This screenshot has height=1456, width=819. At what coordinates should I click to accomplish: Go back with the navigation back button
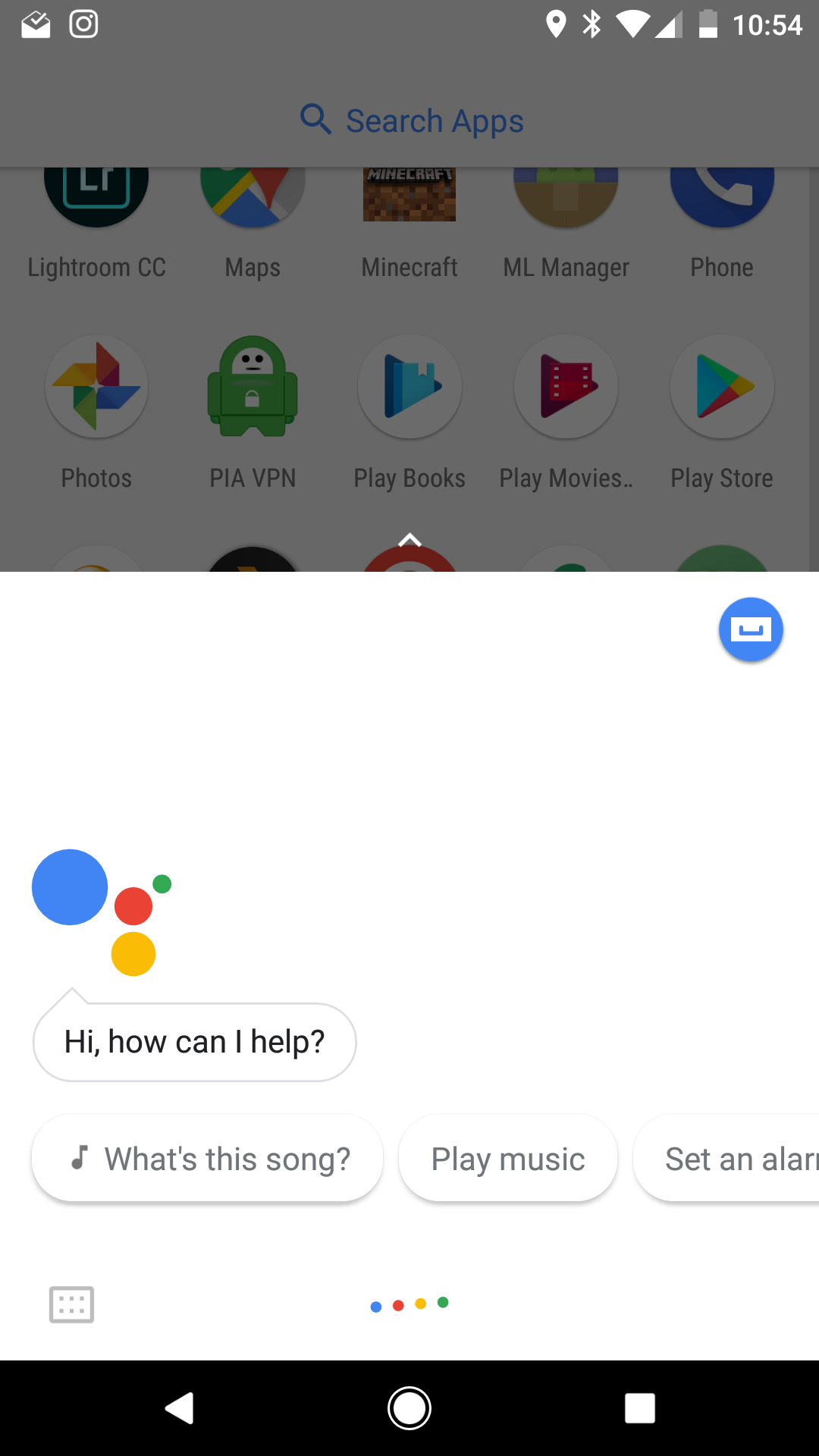pos(180,1408)
